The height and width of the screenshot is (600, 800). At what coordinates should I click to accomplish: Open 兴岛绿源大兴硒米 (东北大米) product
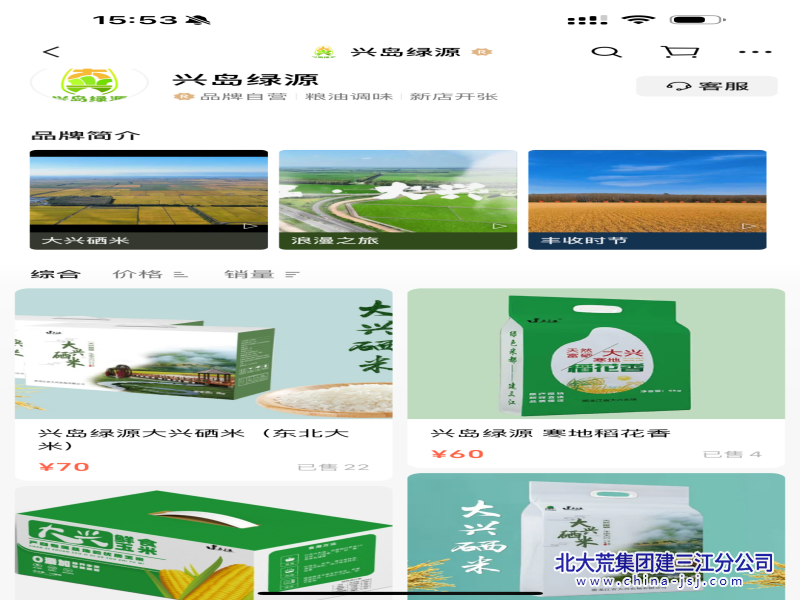click(203, 380)
